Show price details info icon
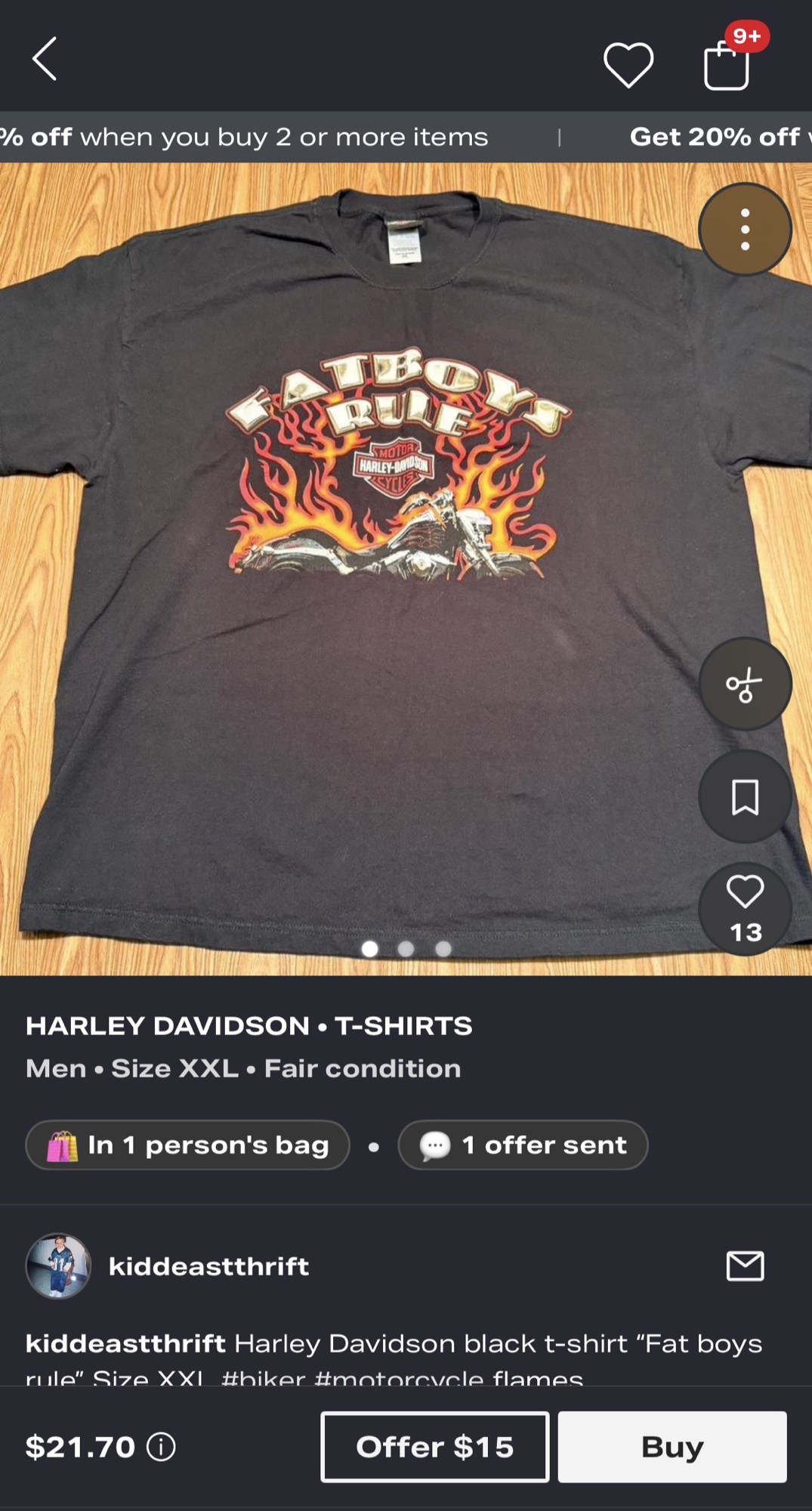Image resolution: width=812 pixels, height=1511 pixels. (x=161, y=1447)
